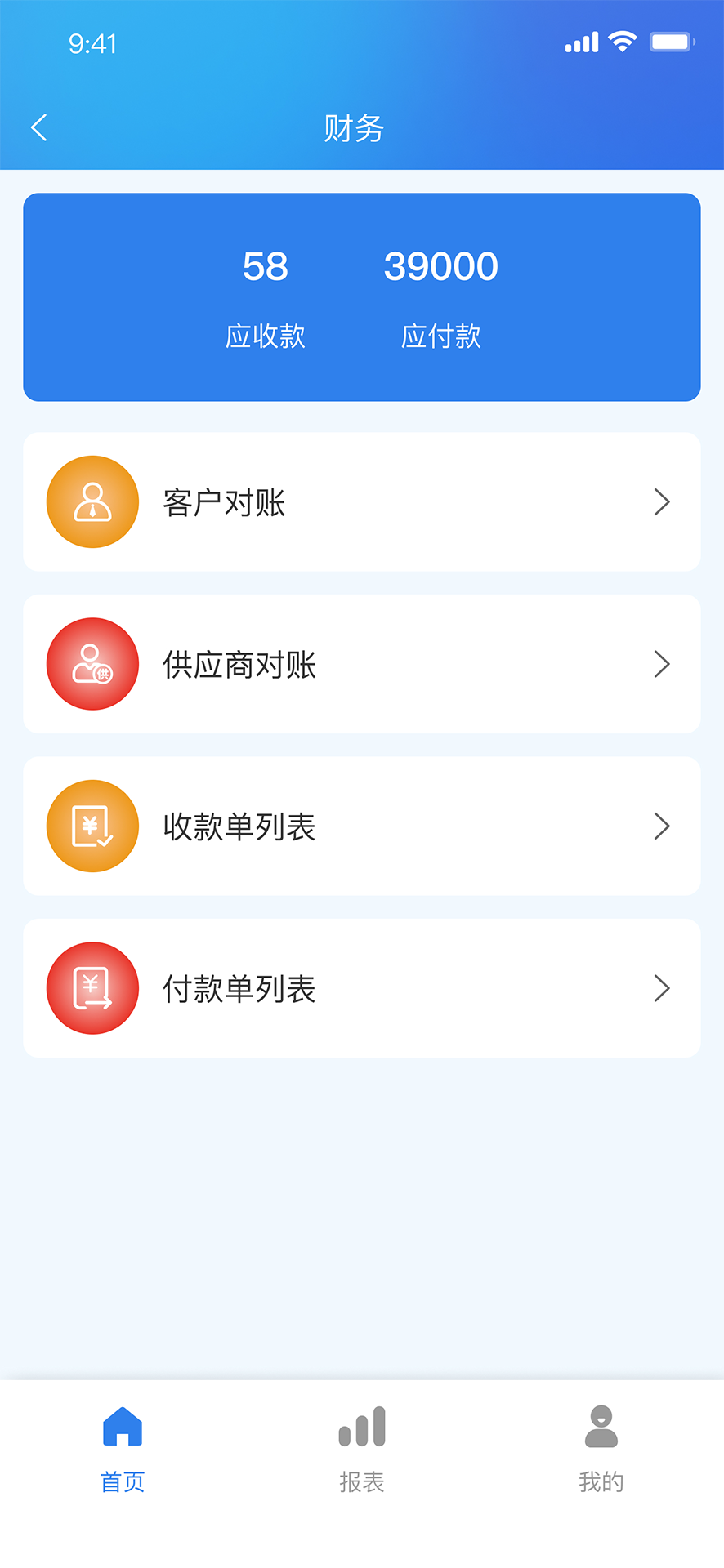Switch to the 报表 tab
The image size is (724, 1568).
click(362, 1447)
